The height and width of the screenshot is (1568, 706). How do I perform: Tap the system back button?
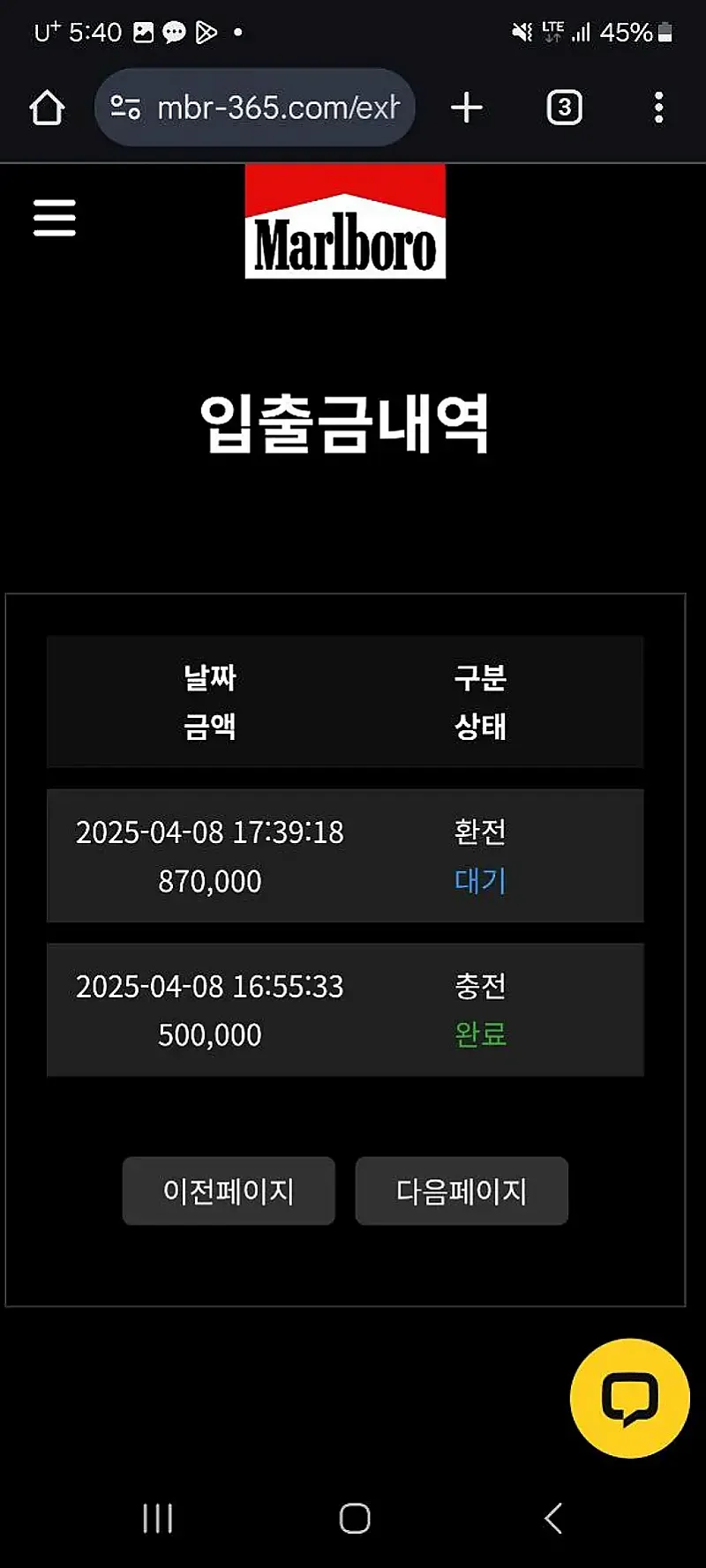click(x=553, y=1518)
